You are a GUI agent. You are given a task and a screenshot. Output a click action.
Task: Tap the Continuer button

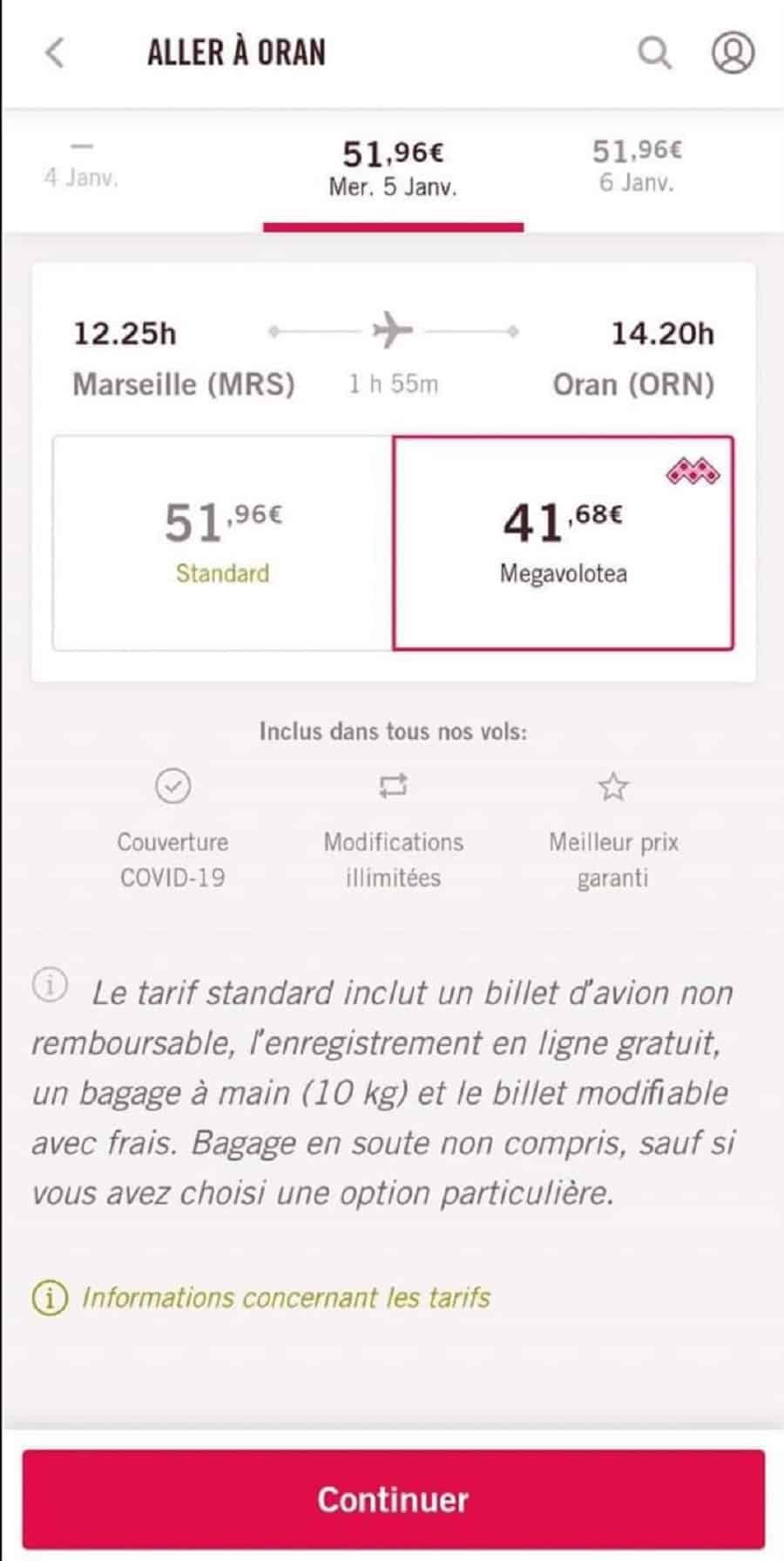pyautogui.click(x=393, y=1498)
